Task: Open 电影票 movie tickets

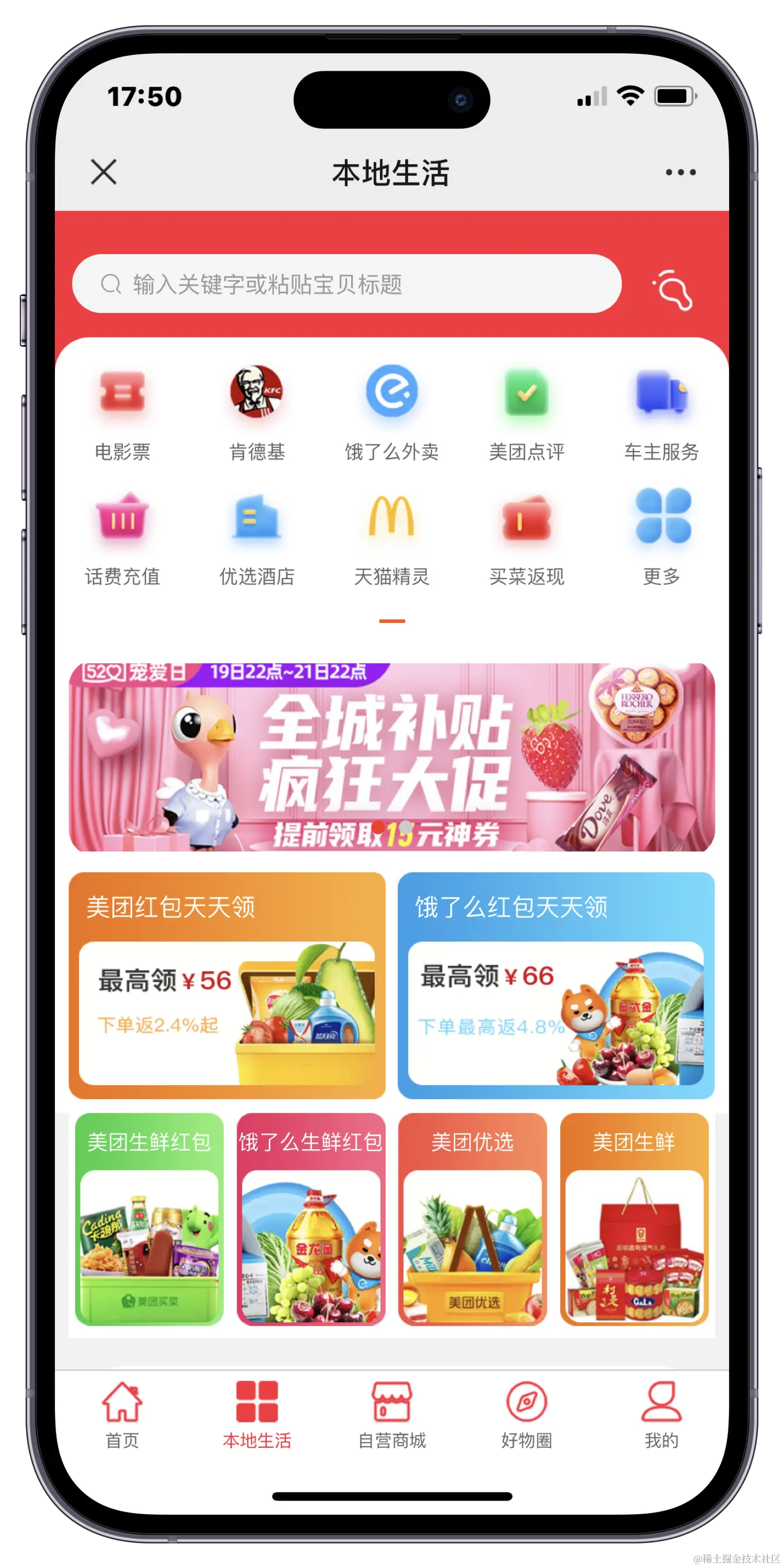Action: pyautogui.click(x=122, y=414)
